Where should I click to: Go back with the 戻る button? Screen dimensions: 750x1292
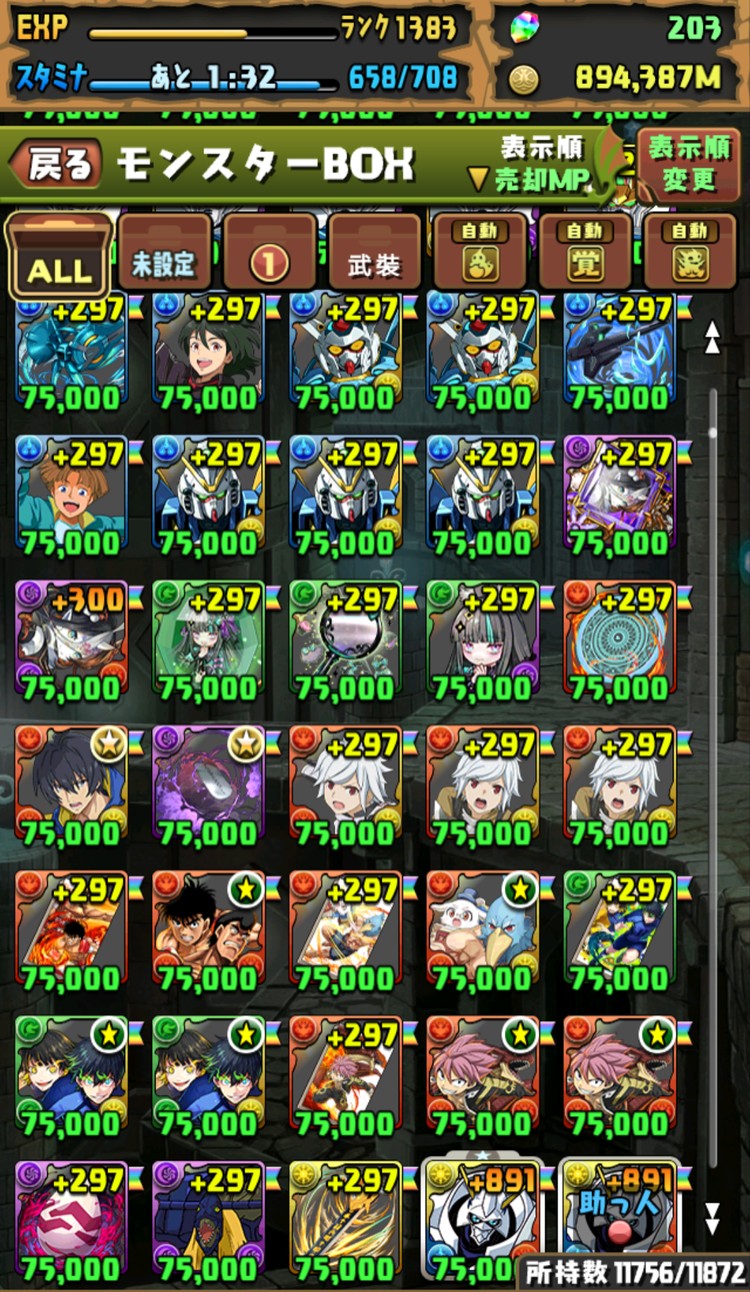55,165
